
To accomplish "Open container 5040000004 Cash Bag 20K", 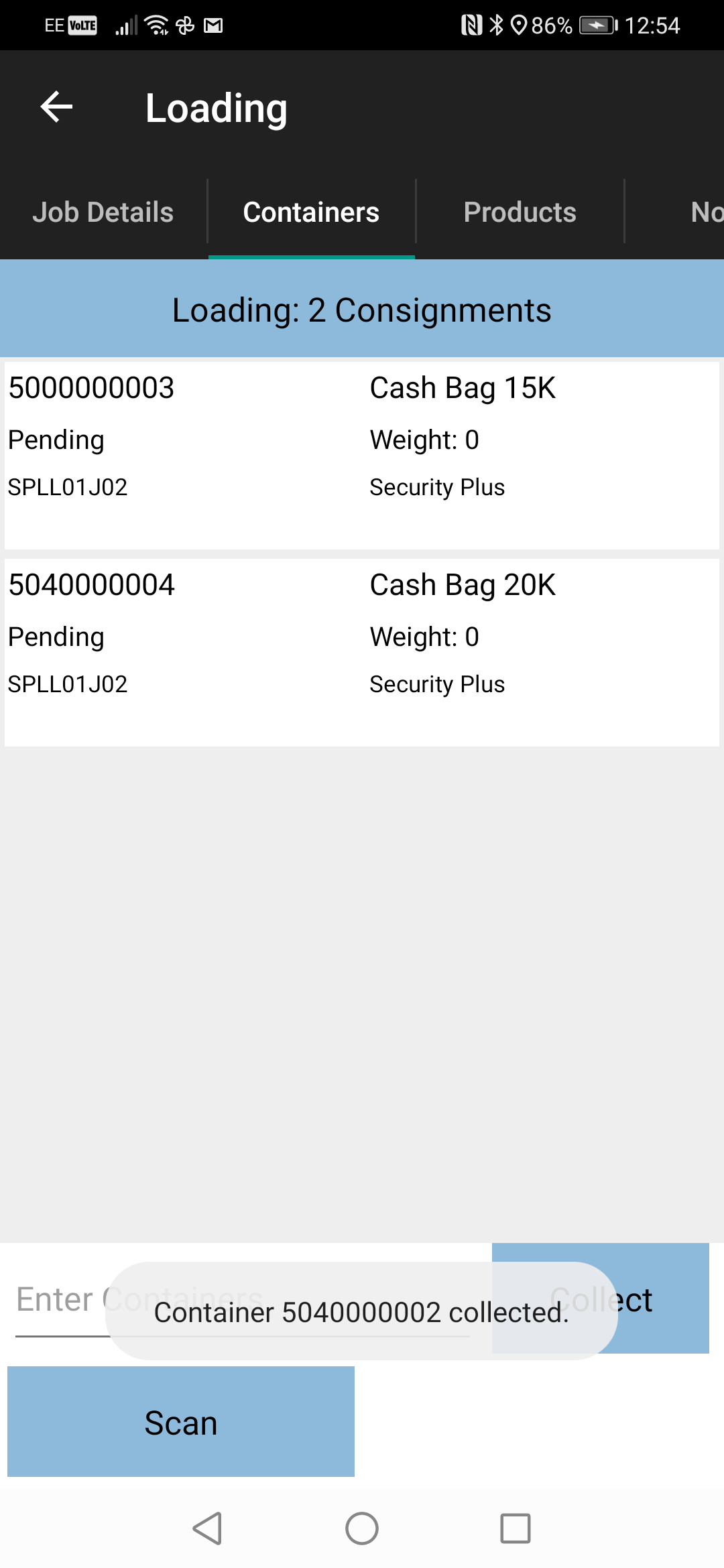I will 362,653.
